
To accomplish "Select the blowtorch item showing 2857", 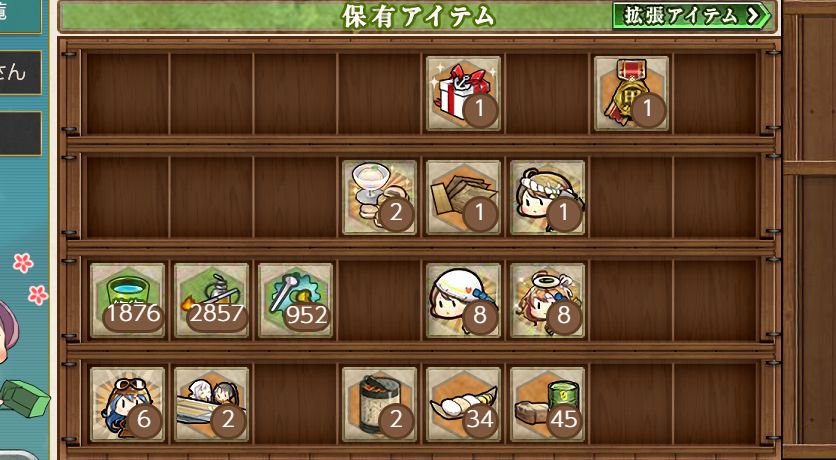I will (211, 300).
